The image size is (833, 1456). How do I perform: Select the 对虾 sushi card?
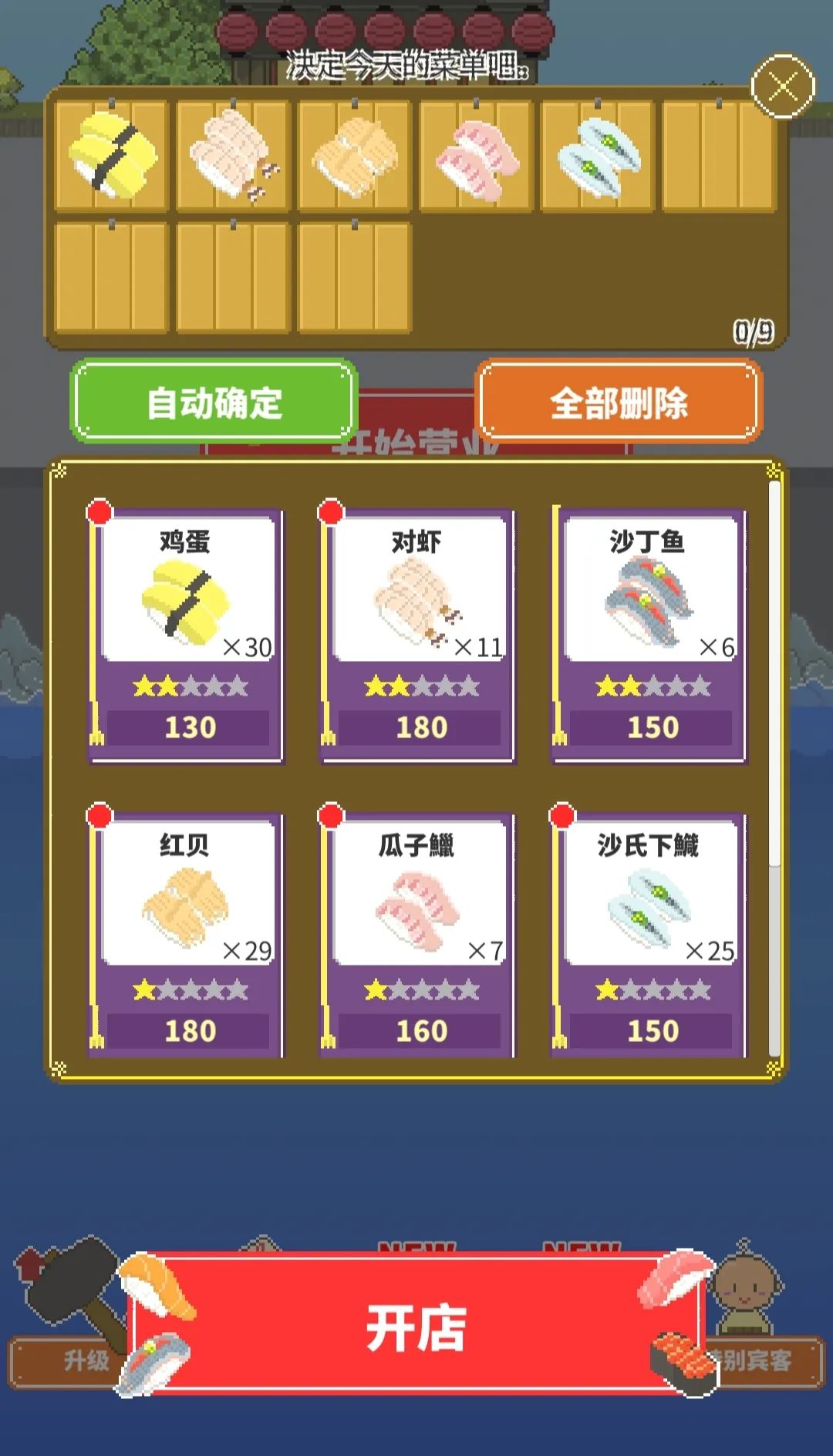click(417, 634)
